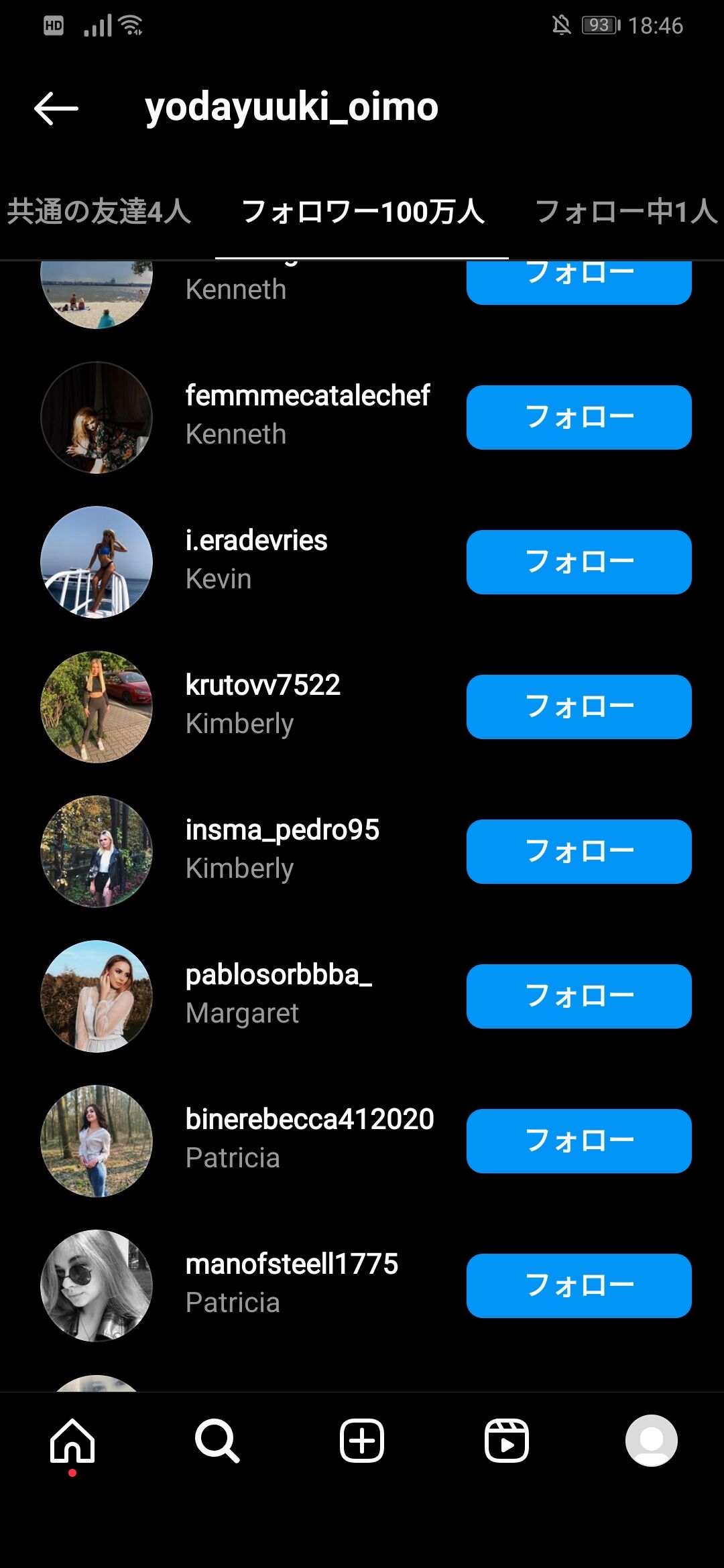The width and height of the screenshot is (724, 1568).
Task: Open insma_pedro95's profile picture
Action: coord(97,852)
